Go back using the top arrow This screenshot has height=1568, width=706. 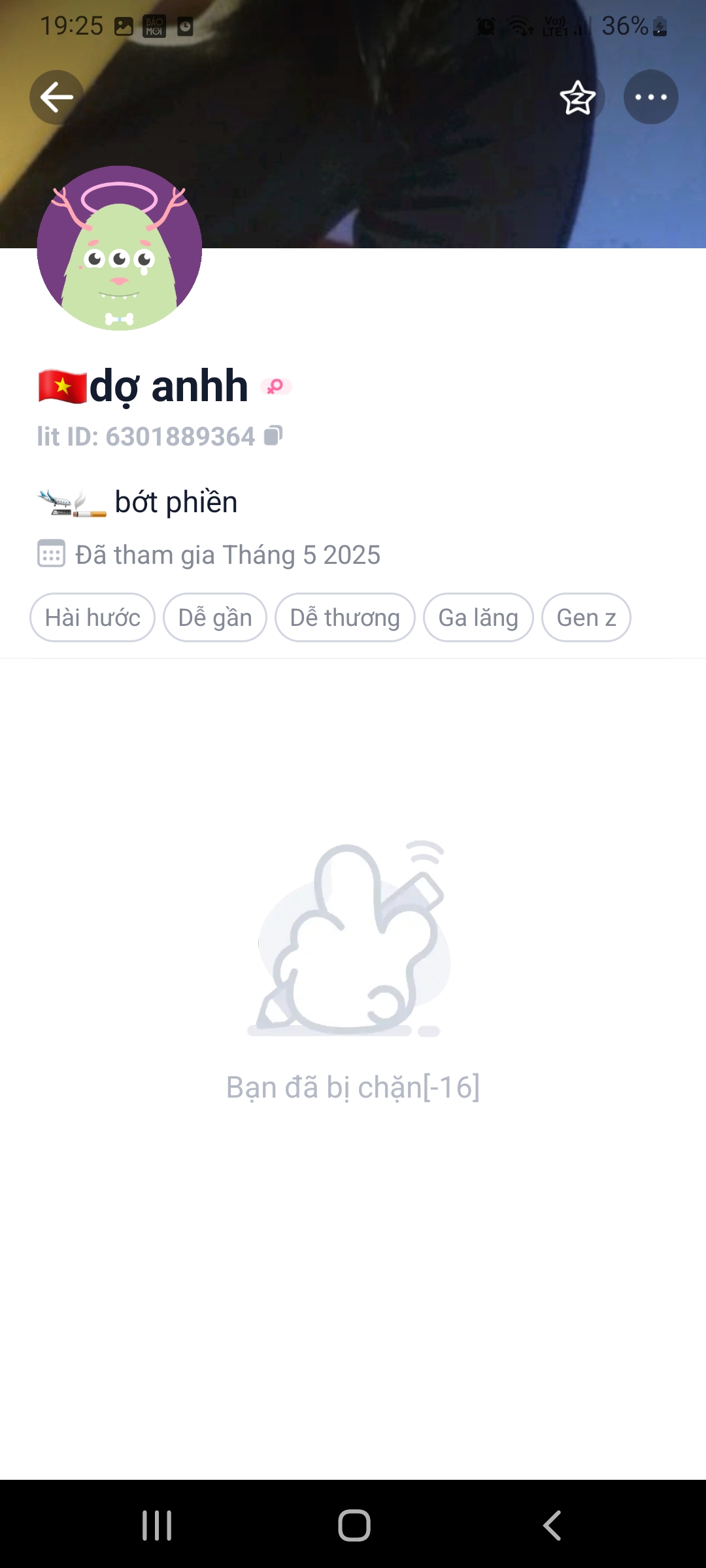(x=57, y=97)
